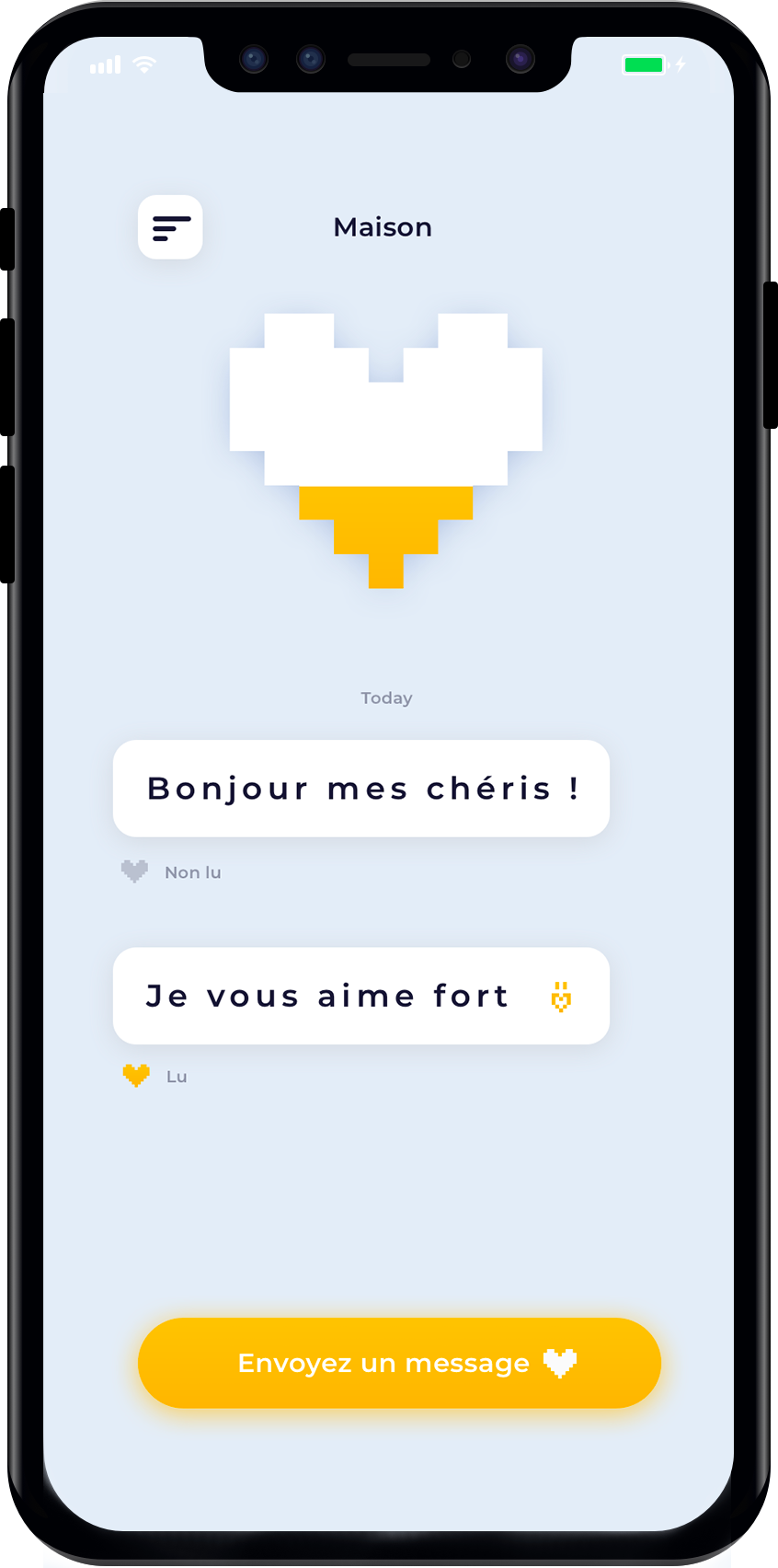
Task: Open the hamburger menu button
Action: point(170,227)
